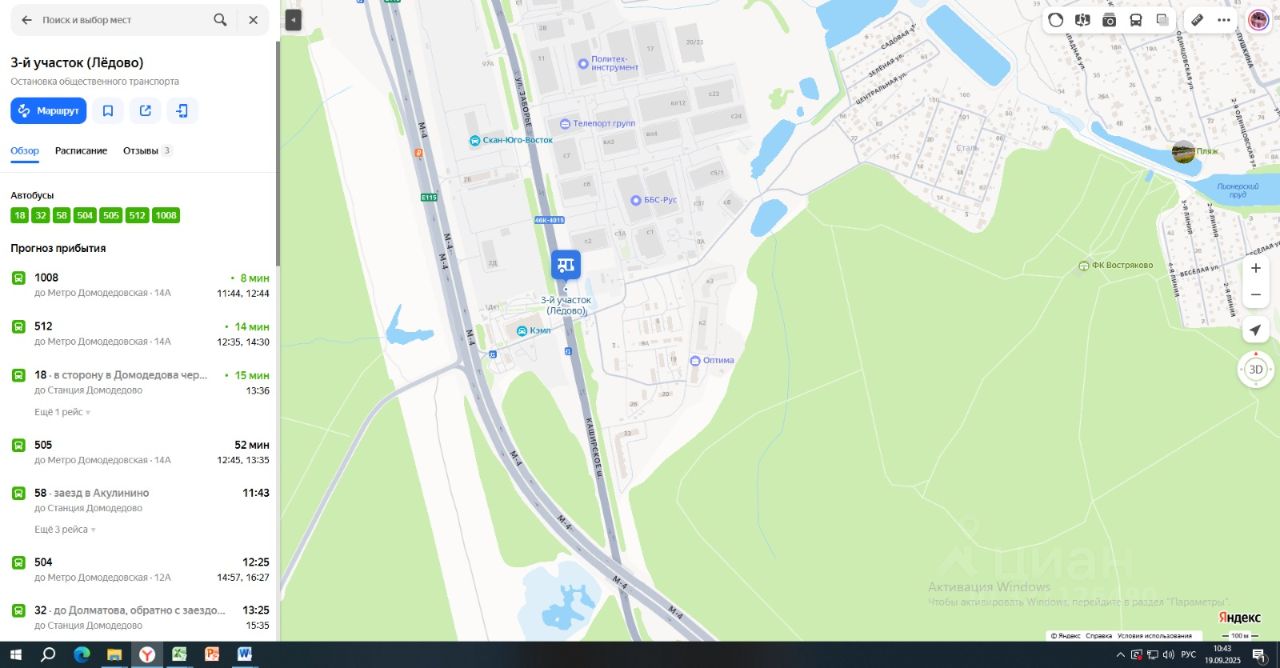Select bus route 1008 chip
Viewport: 1280px width, 668px height.
pos(166,215)
